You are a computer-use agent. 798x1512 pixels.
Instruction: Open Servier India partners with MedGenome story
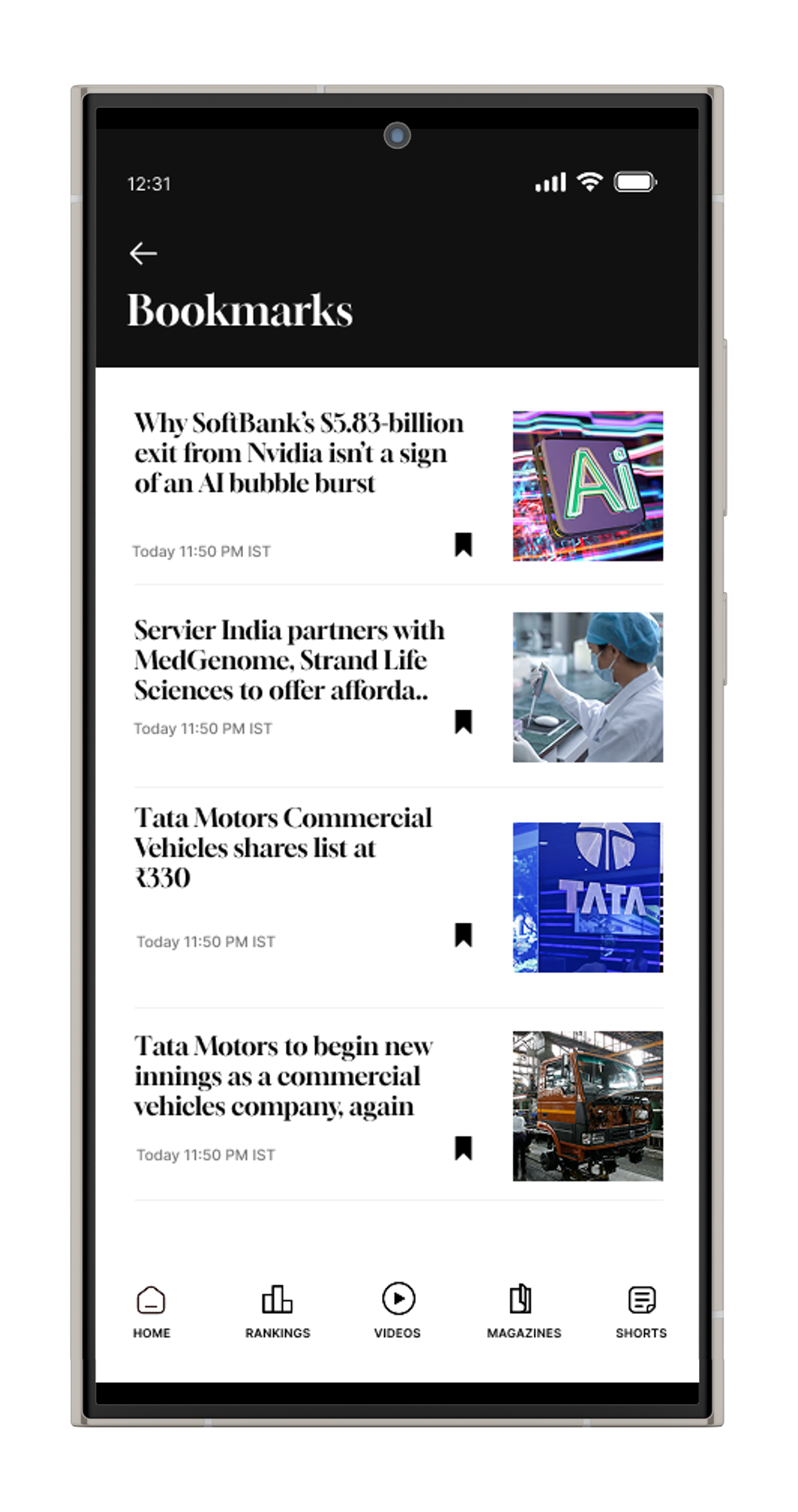click(x=288, y=660)
